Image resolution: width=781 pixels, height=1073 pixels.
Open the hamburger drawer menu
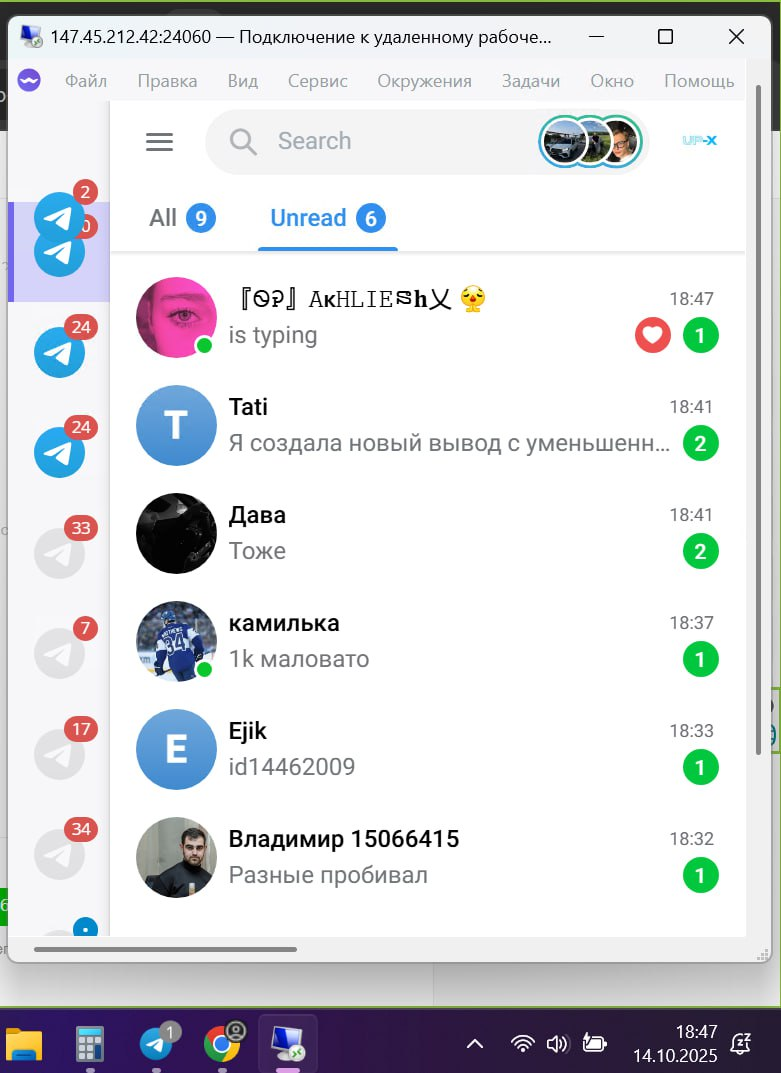point(160,141)
